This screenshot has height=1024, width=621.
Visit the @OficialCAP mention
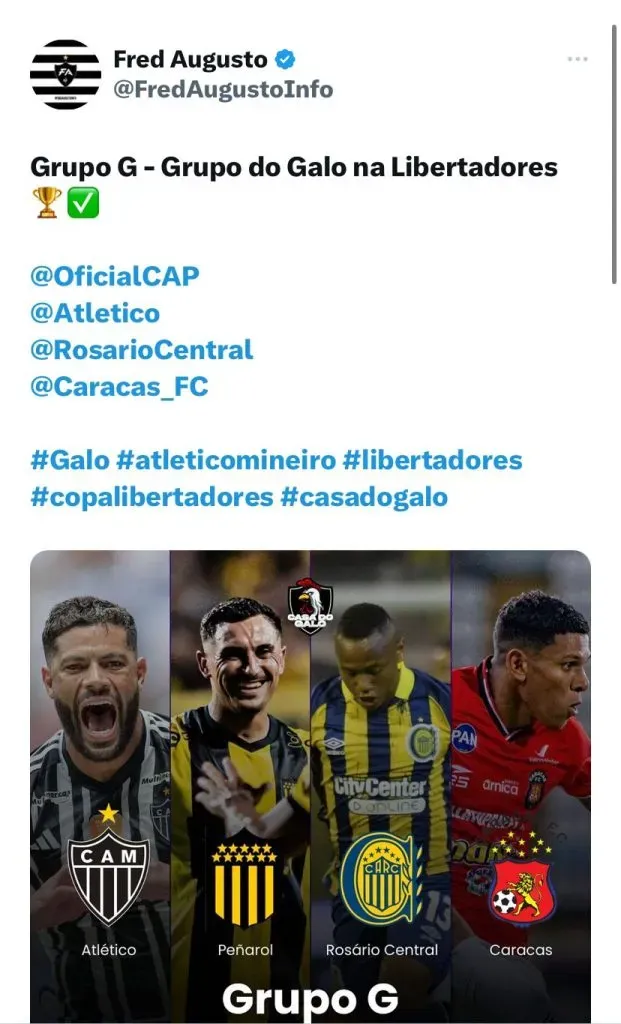115,276
